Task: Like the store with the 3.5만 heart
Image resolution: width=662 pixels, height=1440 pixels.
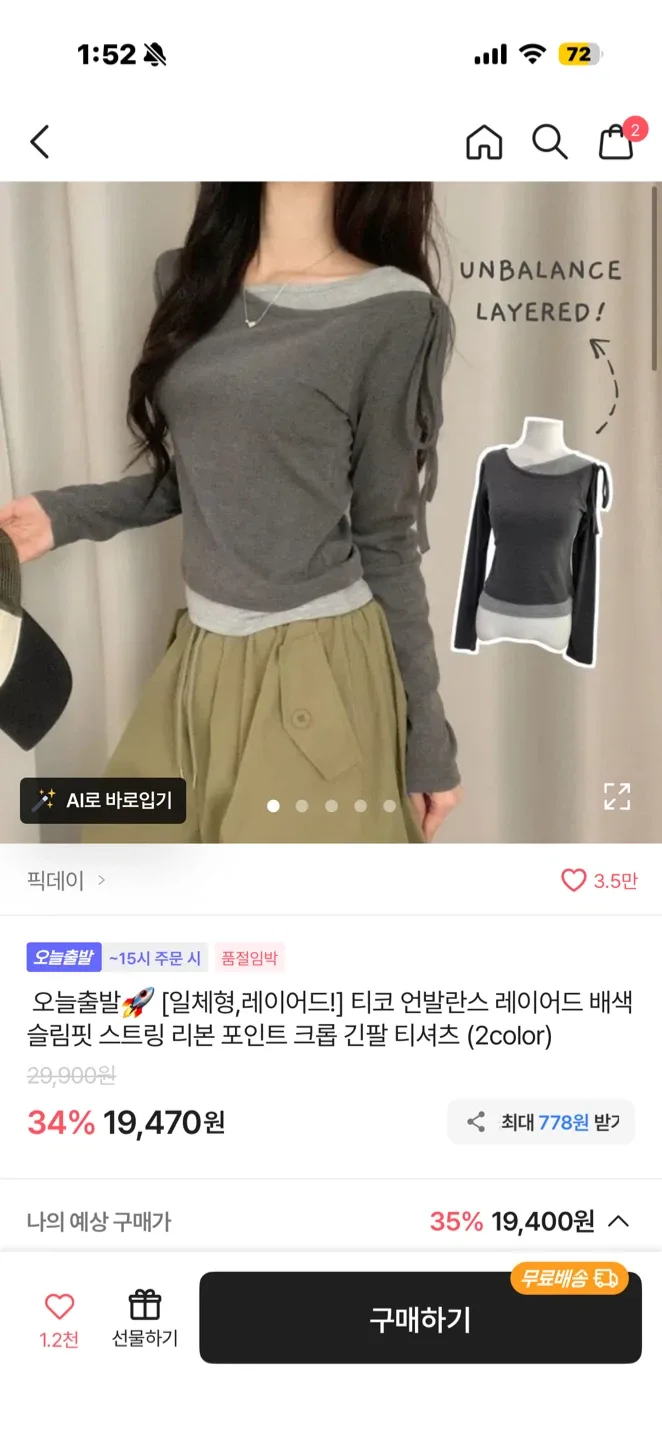Action: pos(598,881)
